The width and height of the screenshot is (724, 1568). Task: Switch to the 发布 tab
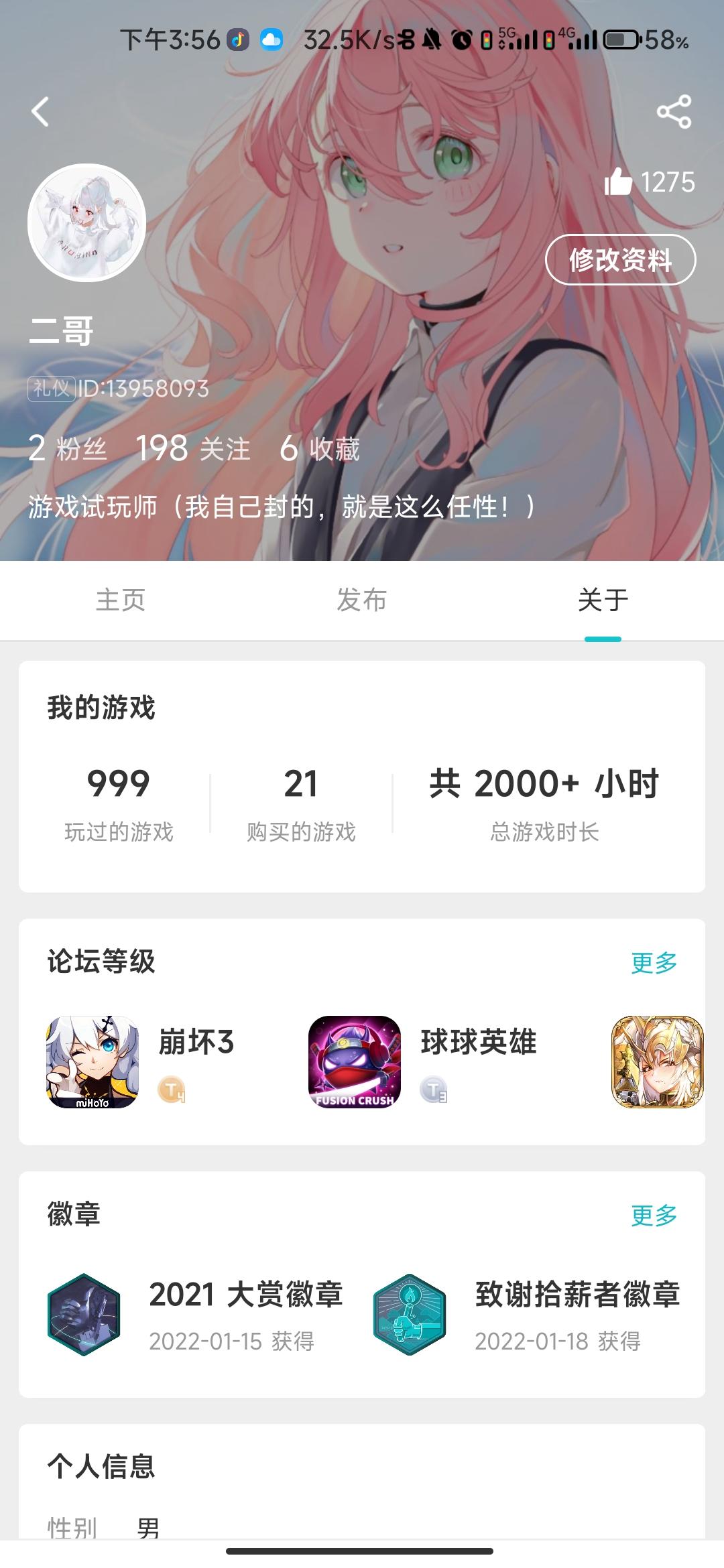point(362,602)
